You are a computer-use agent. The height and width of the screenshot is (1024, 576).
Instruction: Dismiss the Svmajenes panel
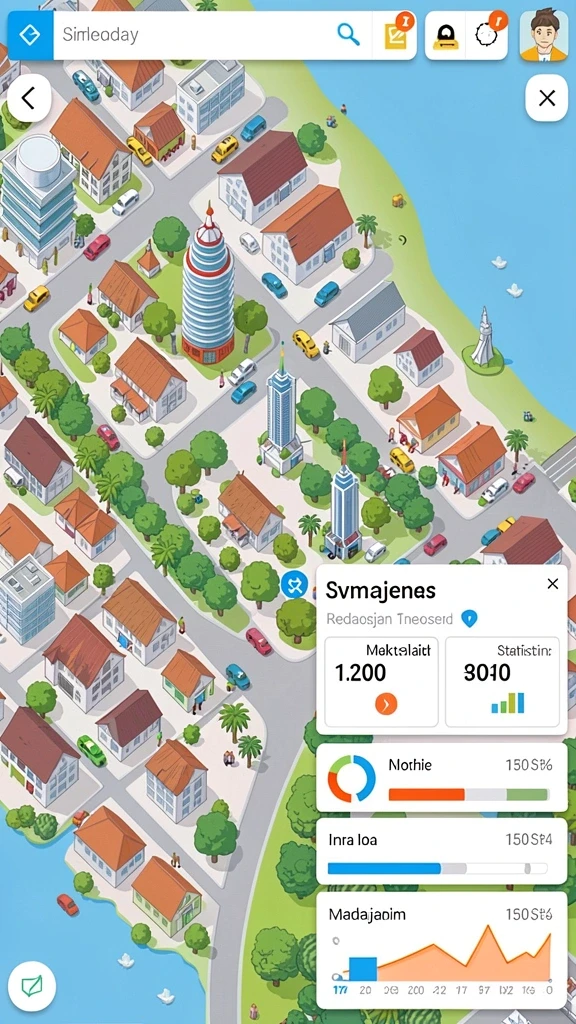tap(552, 584)
